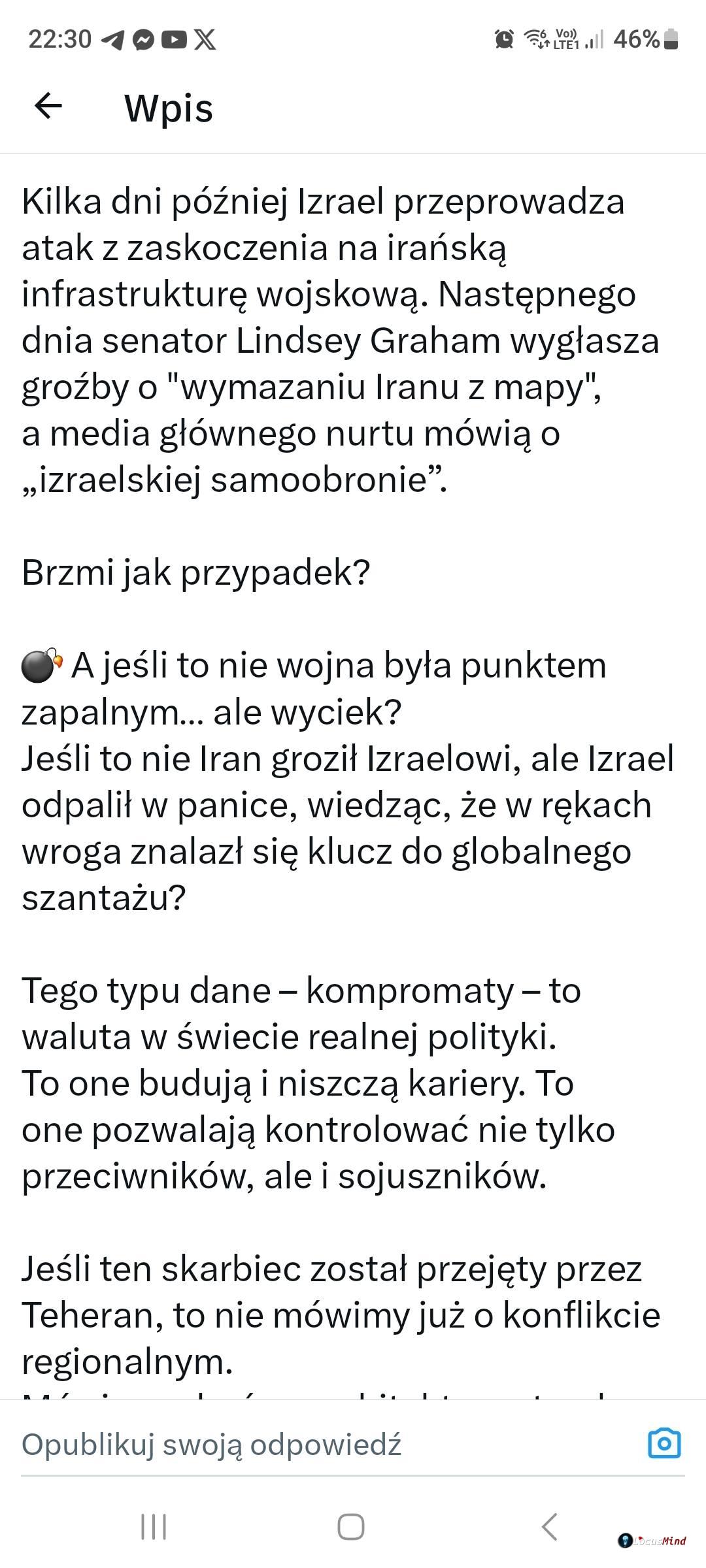Open recent apps from the navigation bar

(x=154, y=1527)
